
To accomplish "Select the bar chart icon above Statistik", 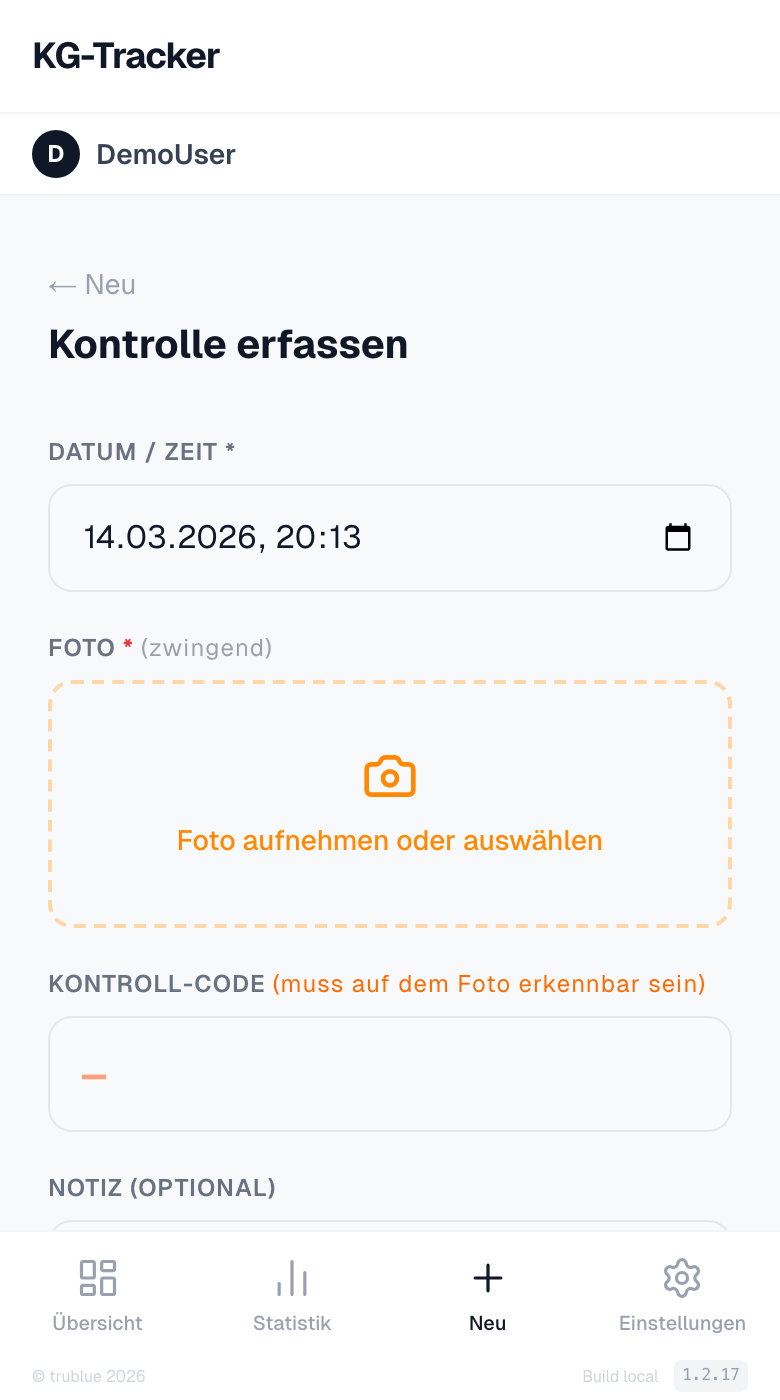I will pyautogui.click(x=291, y=1277).
